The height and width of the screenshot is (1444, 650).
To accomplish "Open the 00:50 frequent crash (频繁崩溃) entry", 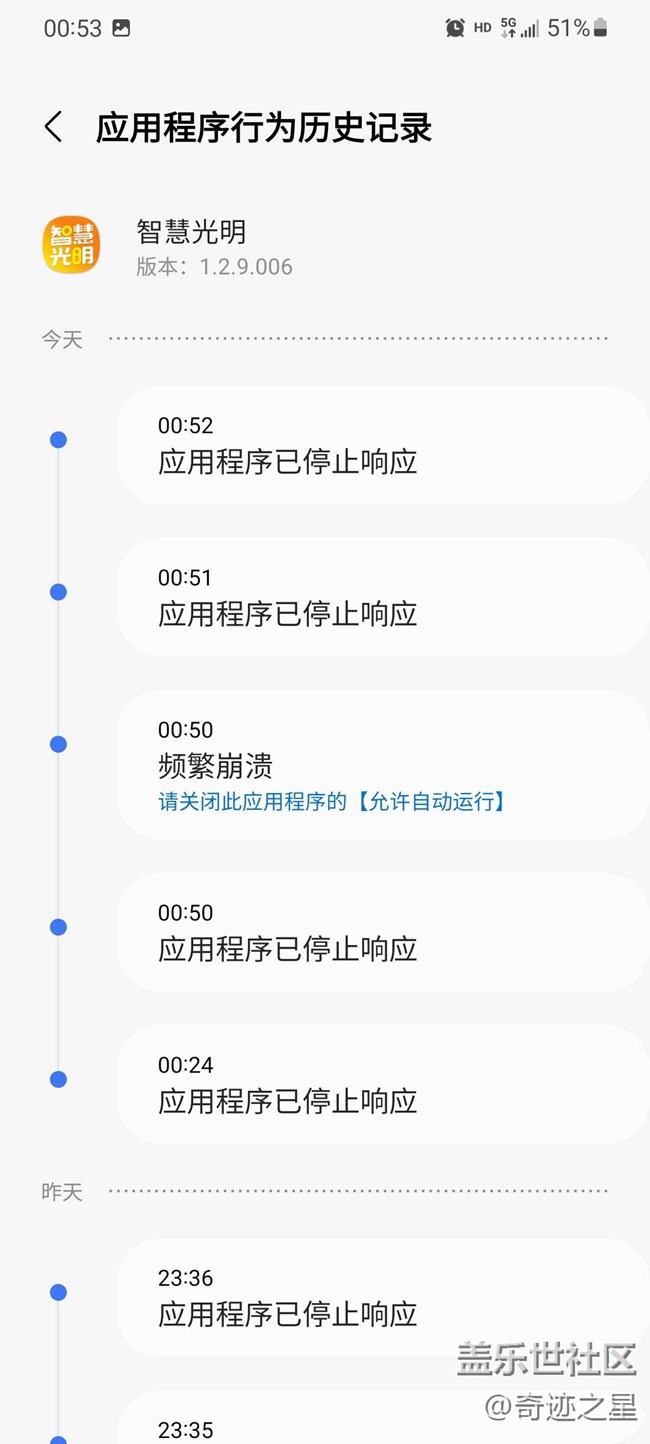I will pos(383,764).
